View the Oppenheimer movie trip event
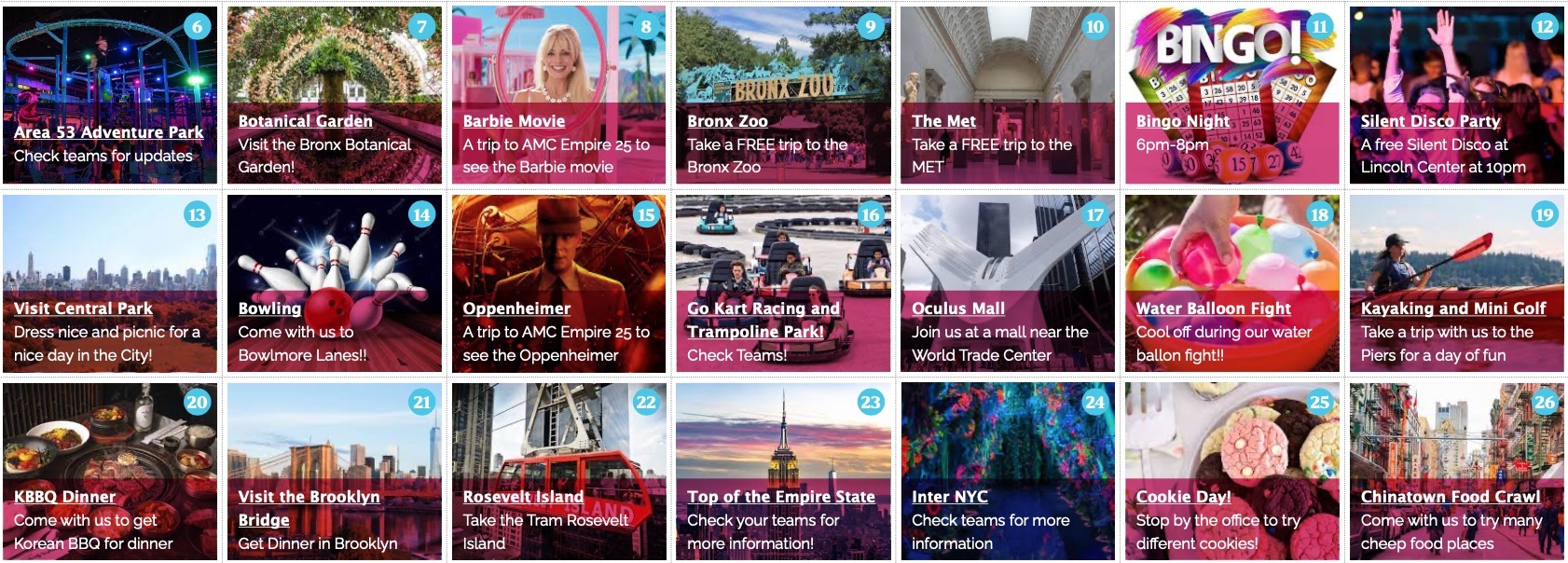 [516, 309]
